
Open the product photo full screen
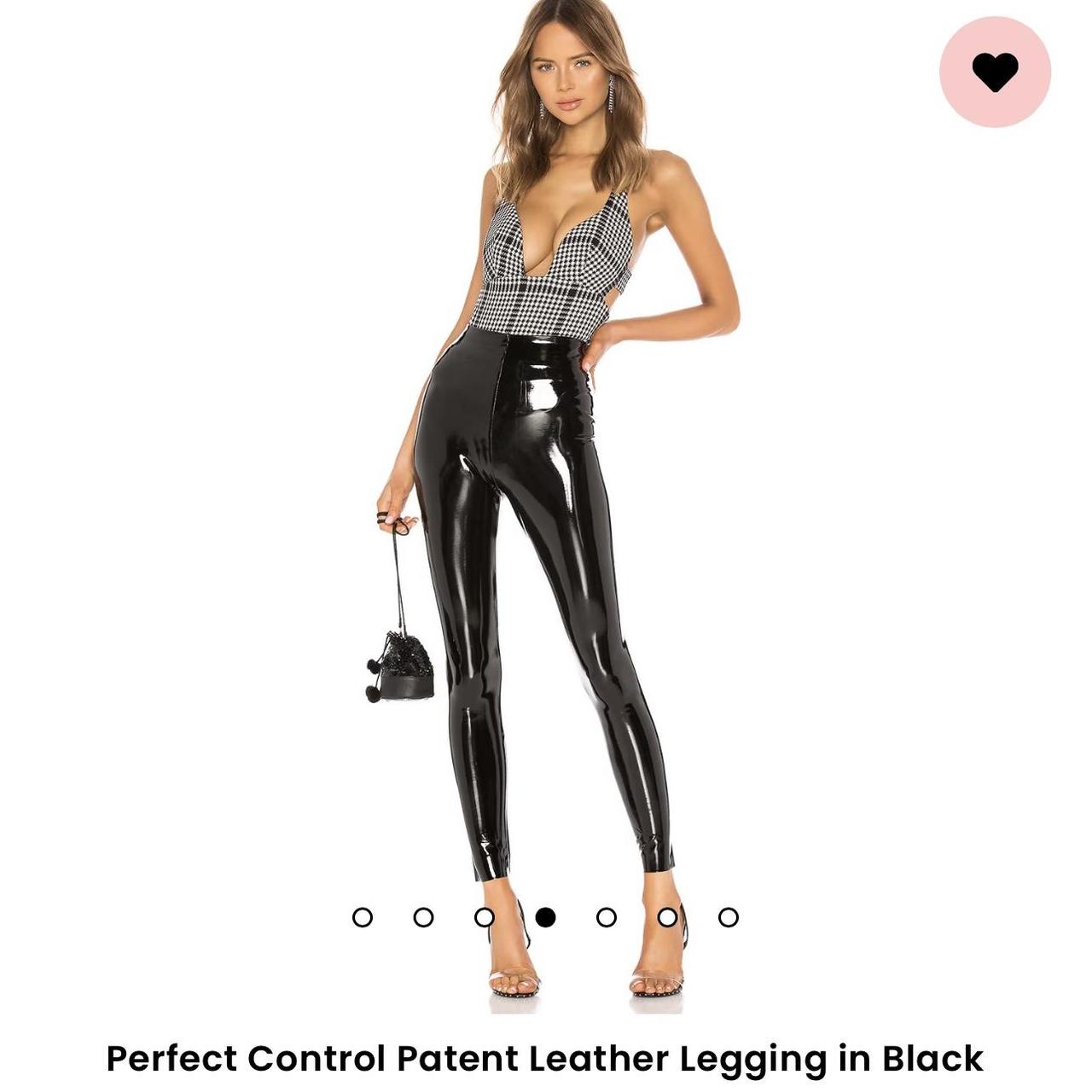coord(546,512)
